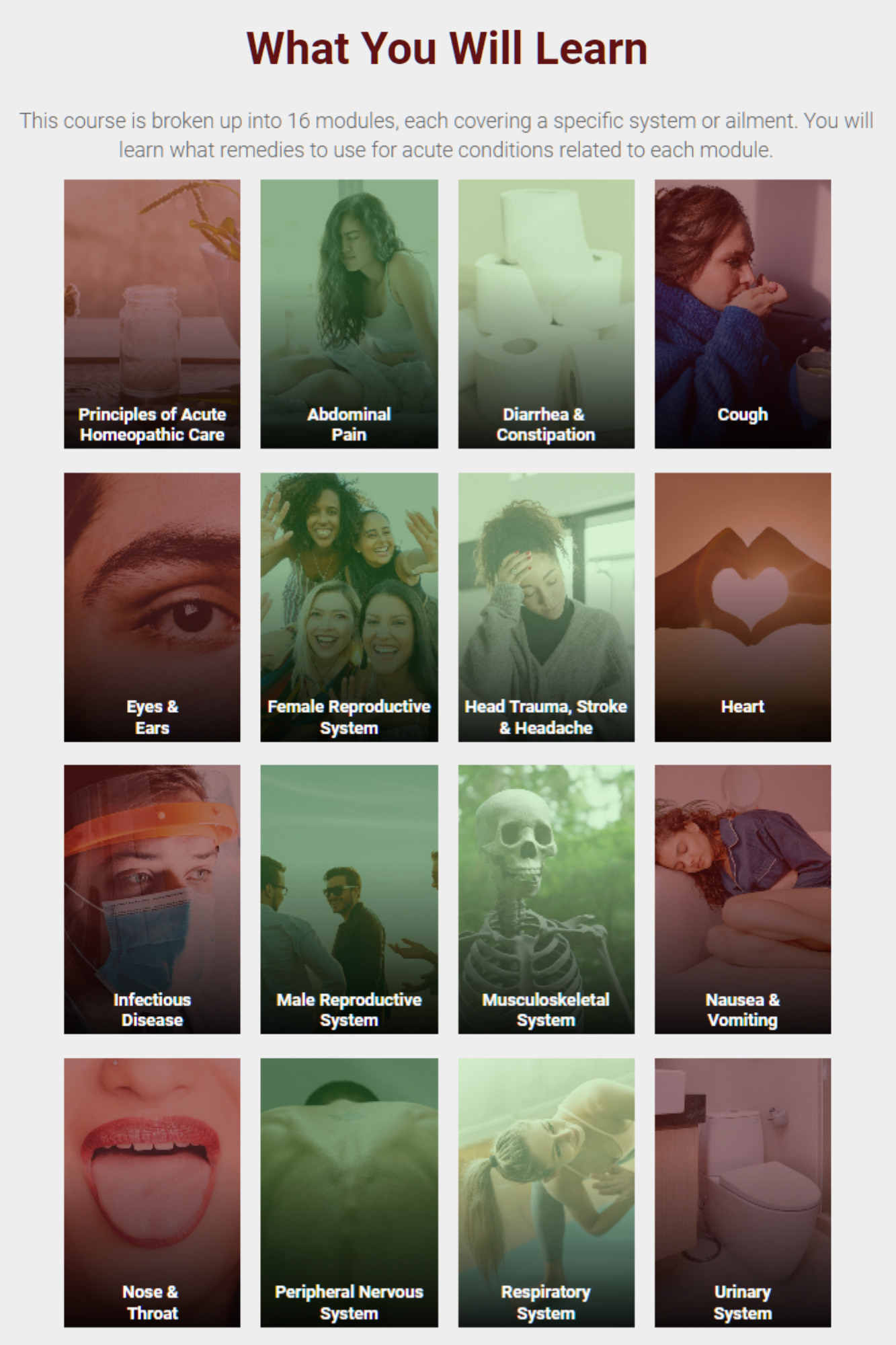View the Cough module

tap(743, 314)
